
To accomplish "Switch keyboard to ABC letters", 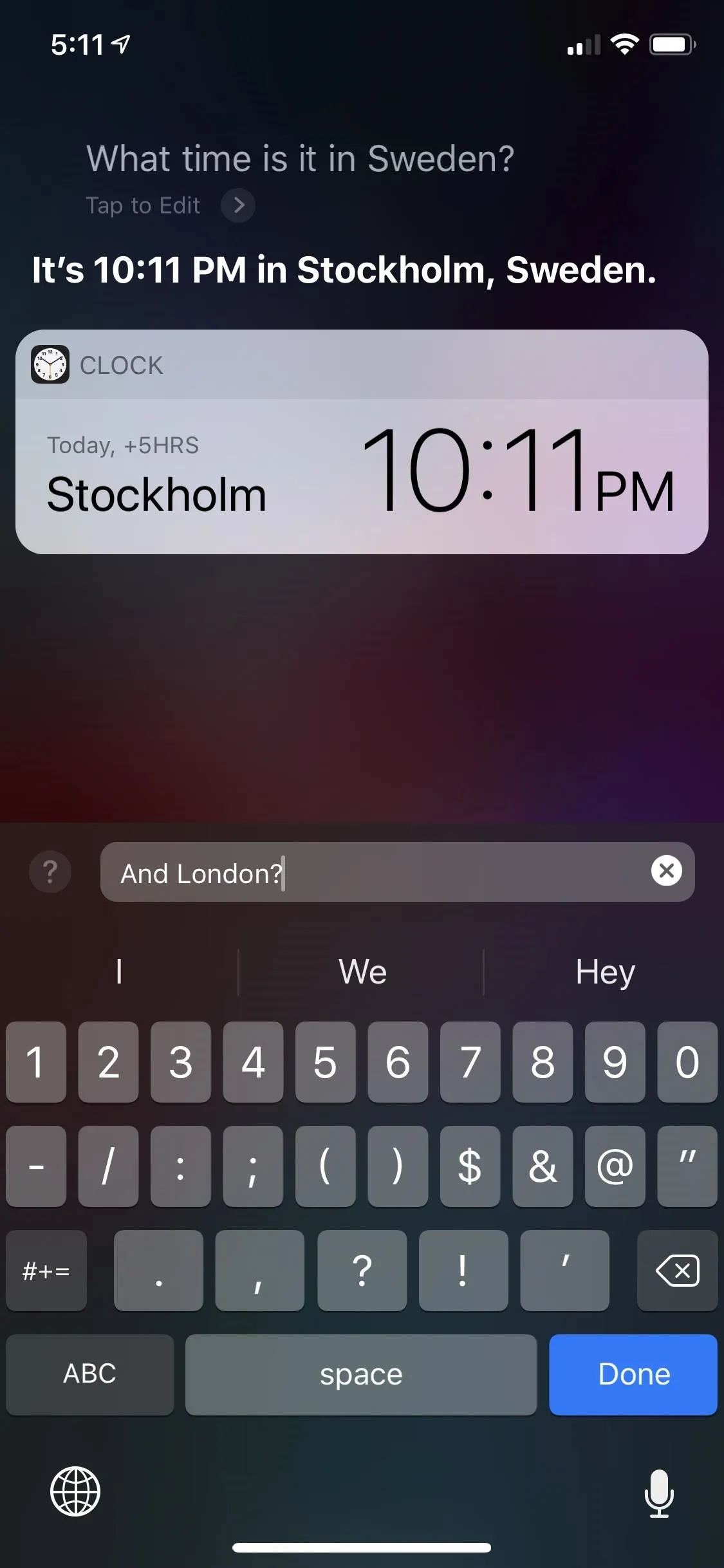I will click(x=89, y=1374).
